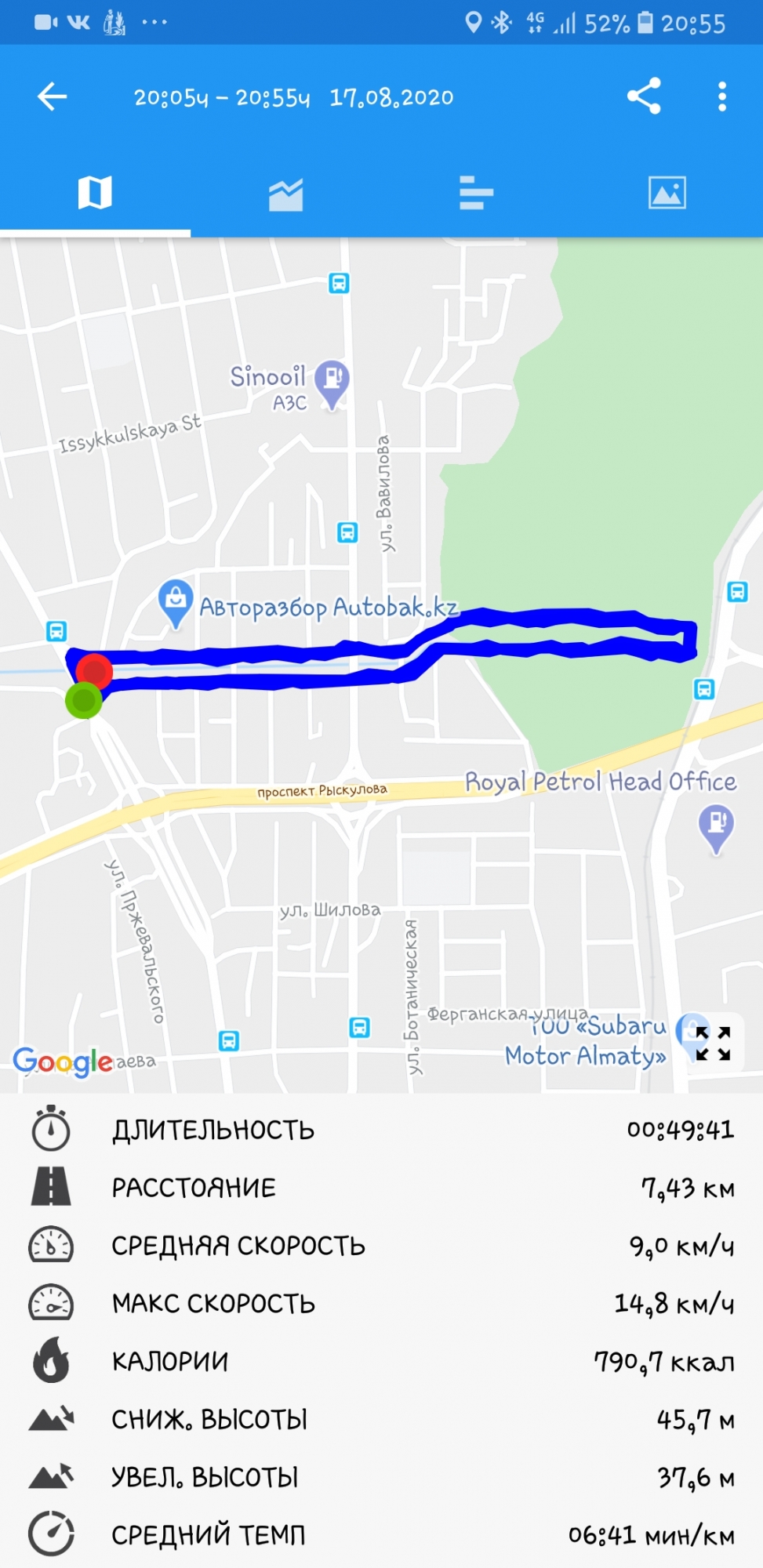Switch to the map tab

95,193
